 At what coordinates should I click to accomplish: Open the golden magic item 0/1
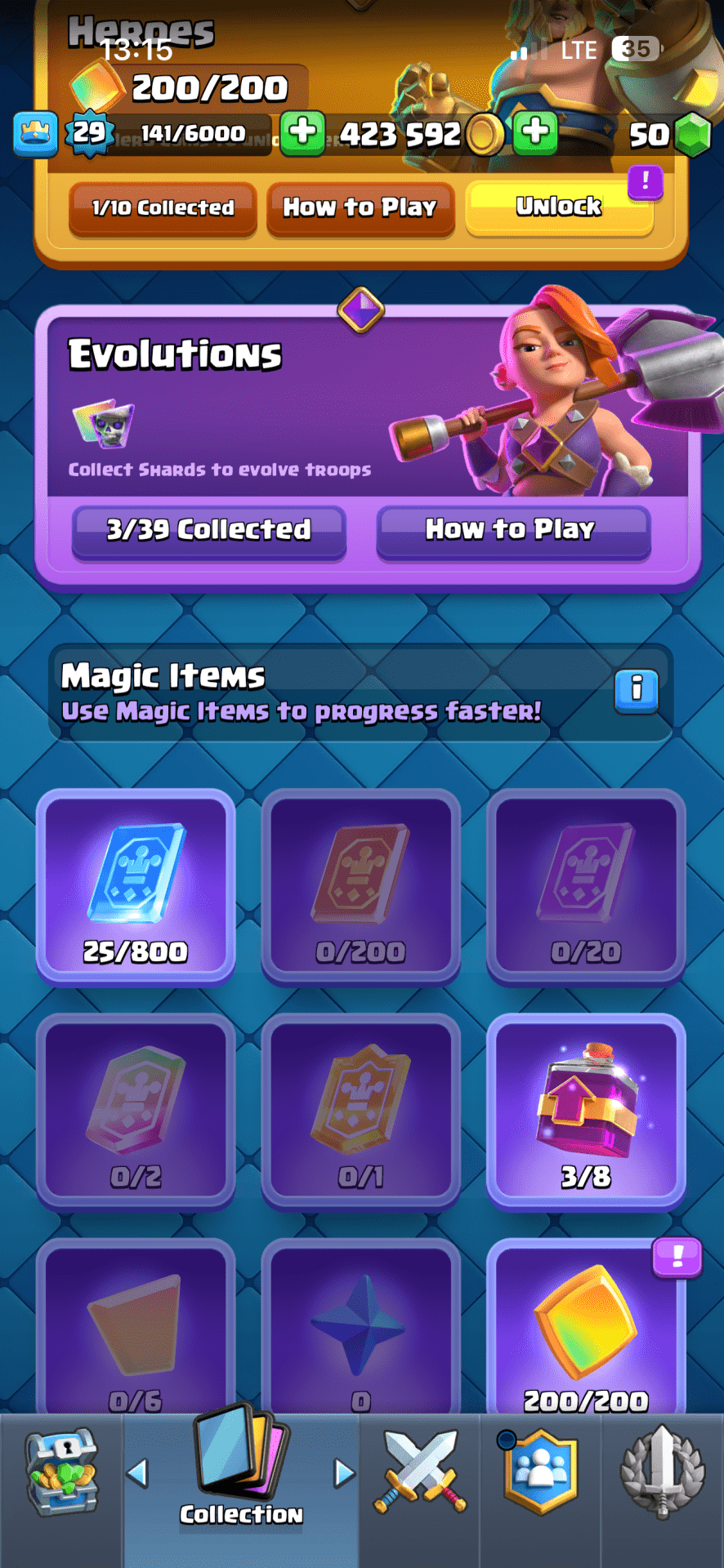point(360,1111)
